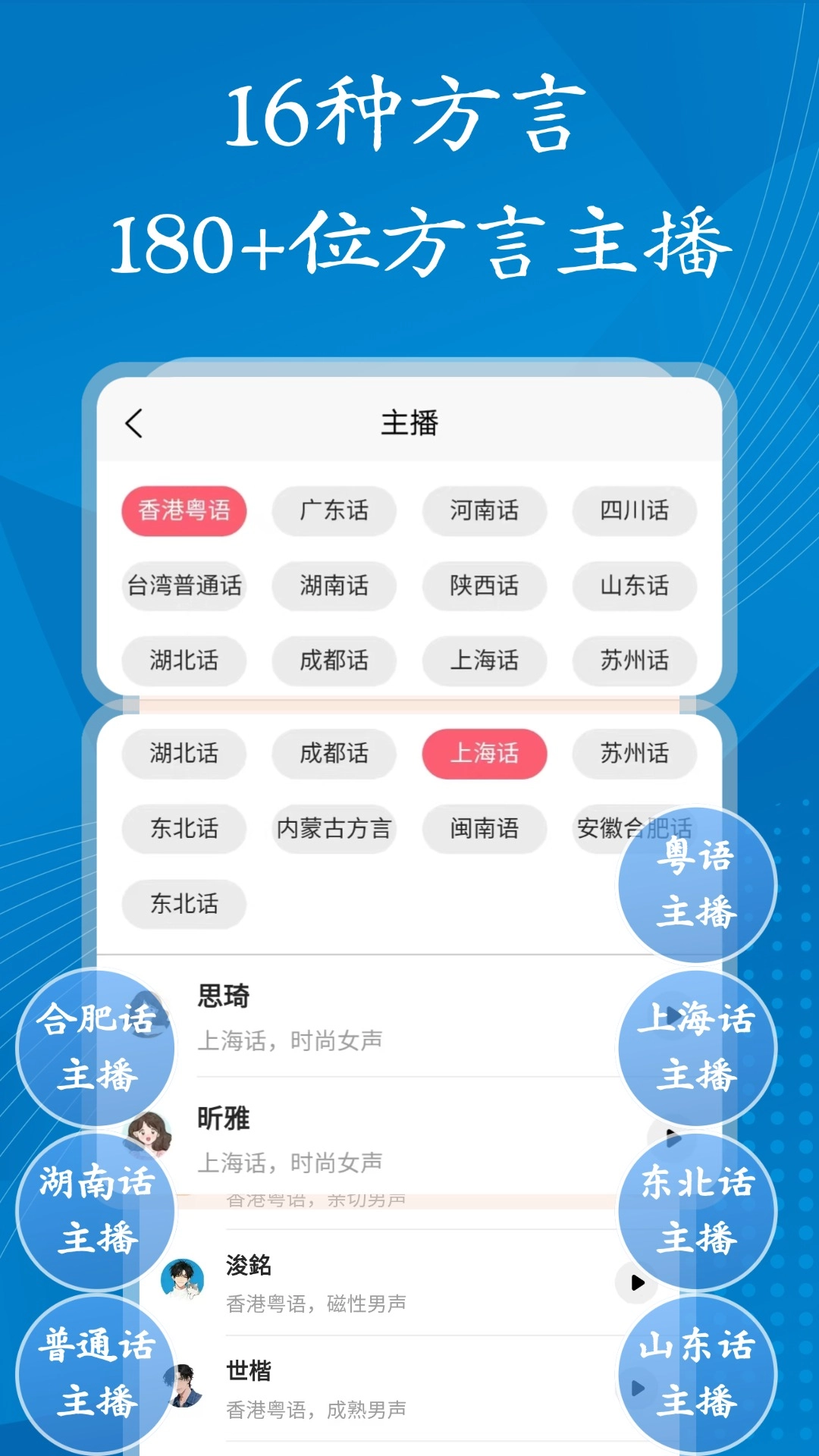Viewport: 819px width, 1456px height.
Task: Choose the 闽南语 dialect chip
Action: point(484,830)
